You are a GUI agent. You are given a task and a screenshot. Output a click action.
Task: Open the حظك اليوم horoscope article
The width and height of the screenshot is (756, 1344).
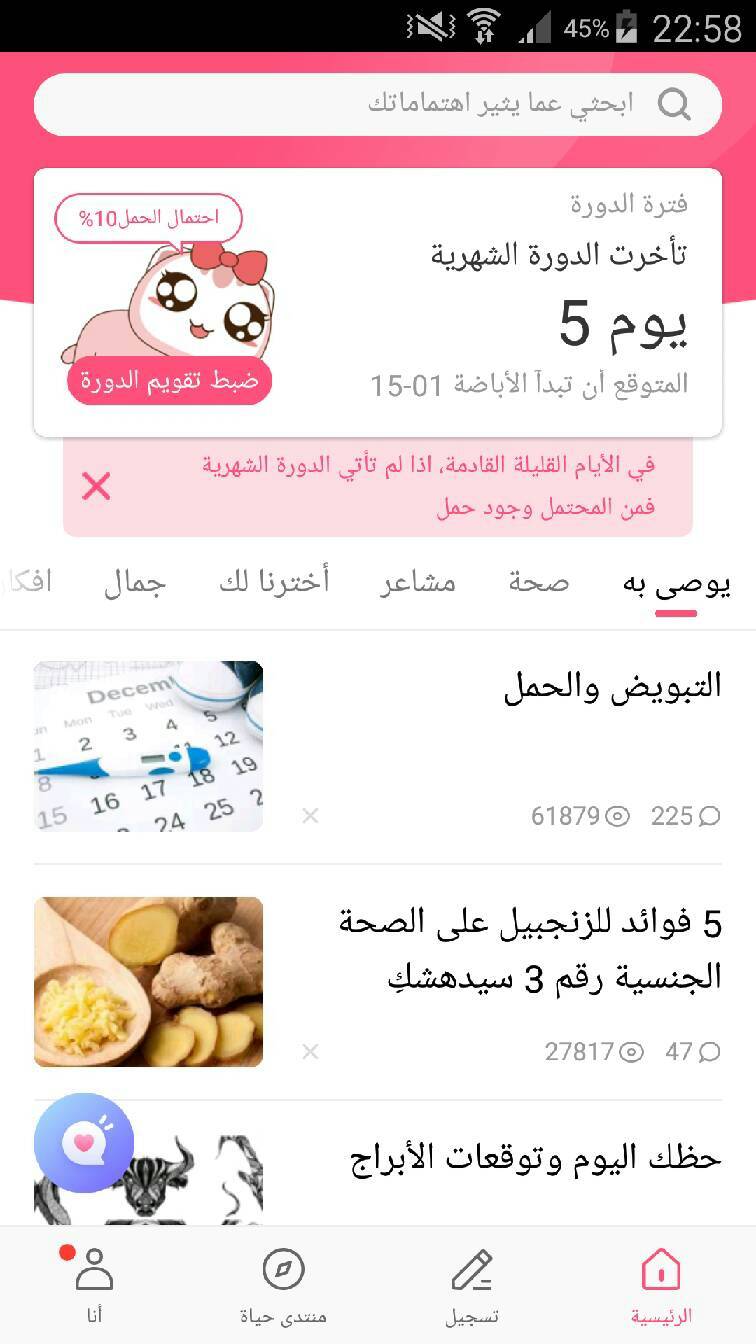[536, 1160]
